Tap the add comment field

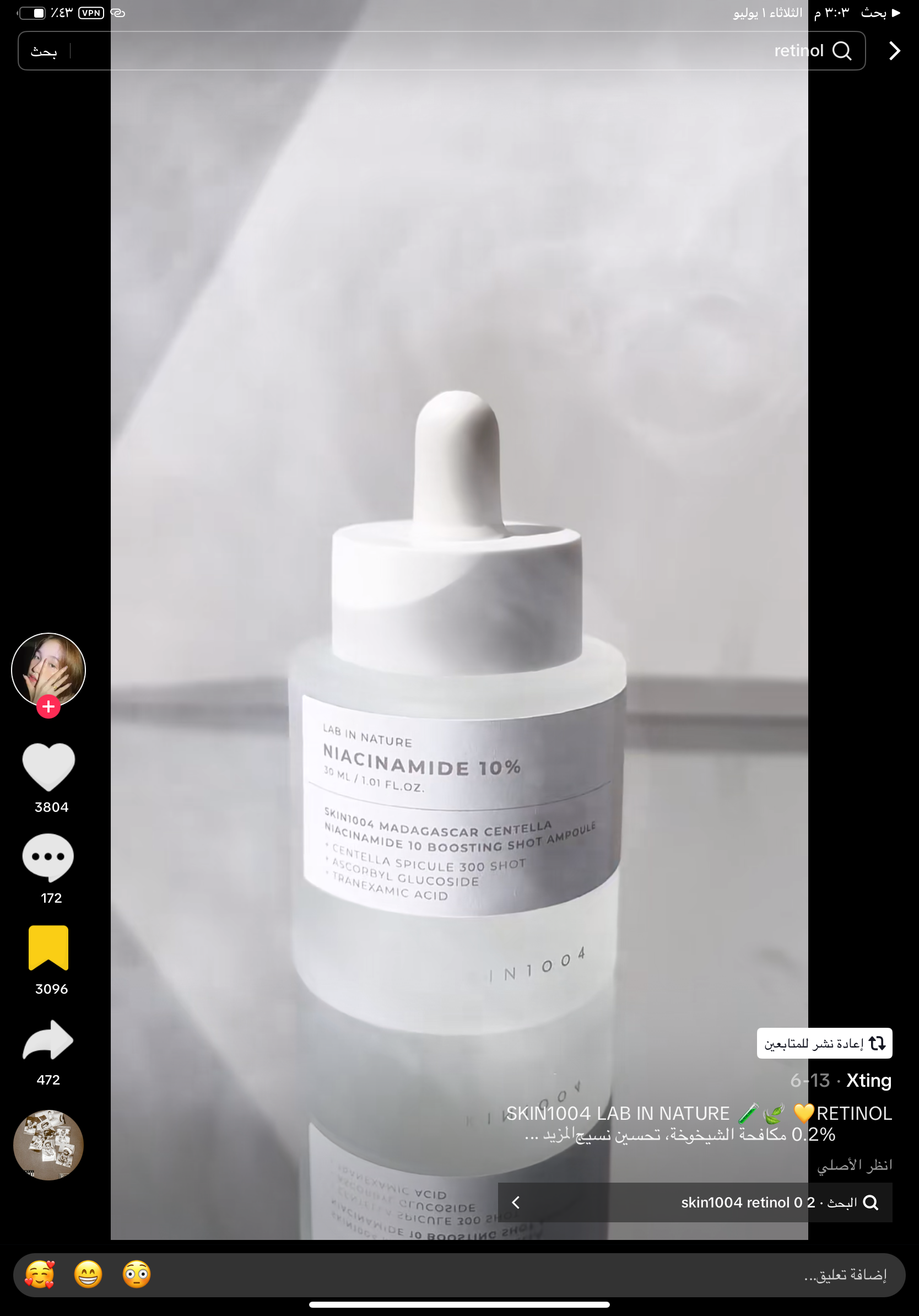pyautogui.click(x=573, y=1275)
